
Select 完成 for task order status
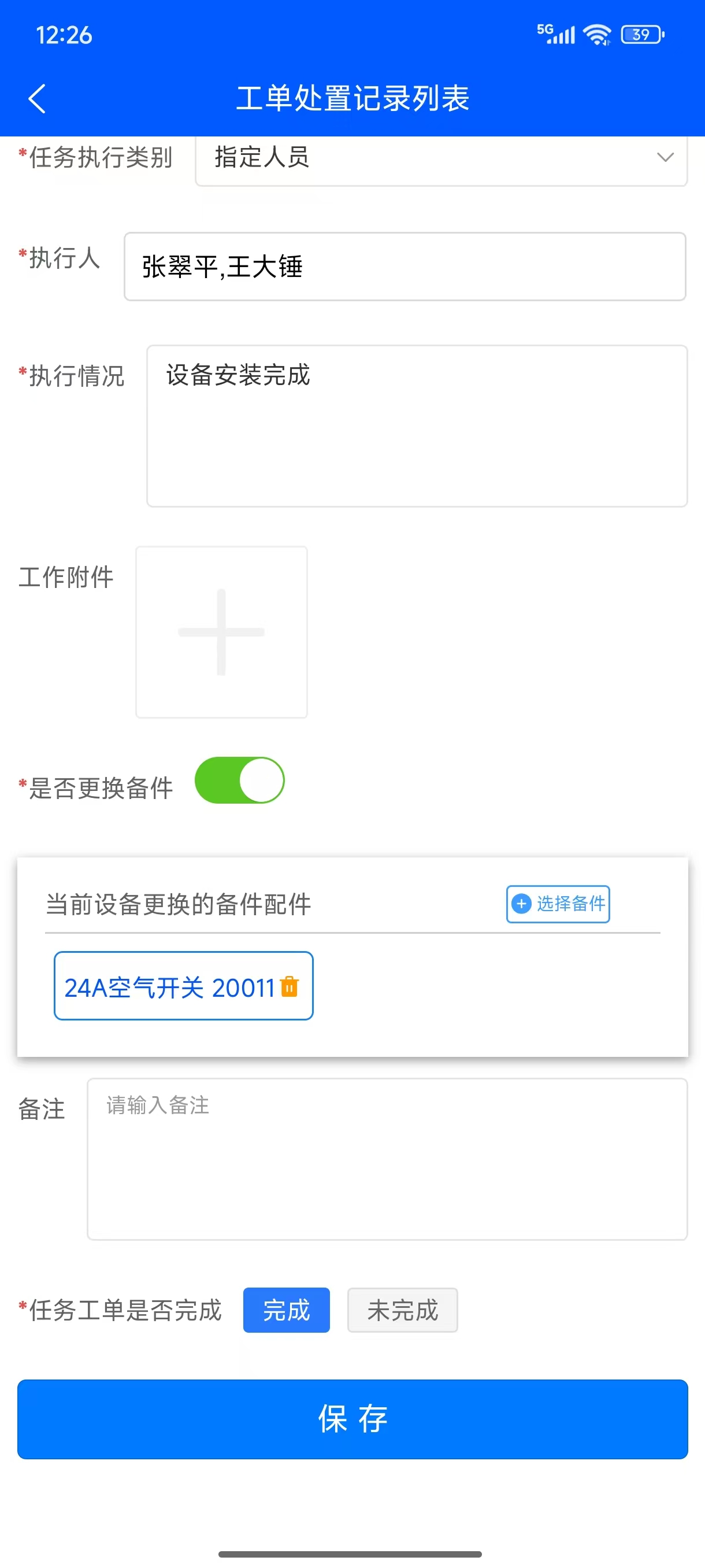point(287,1310)
